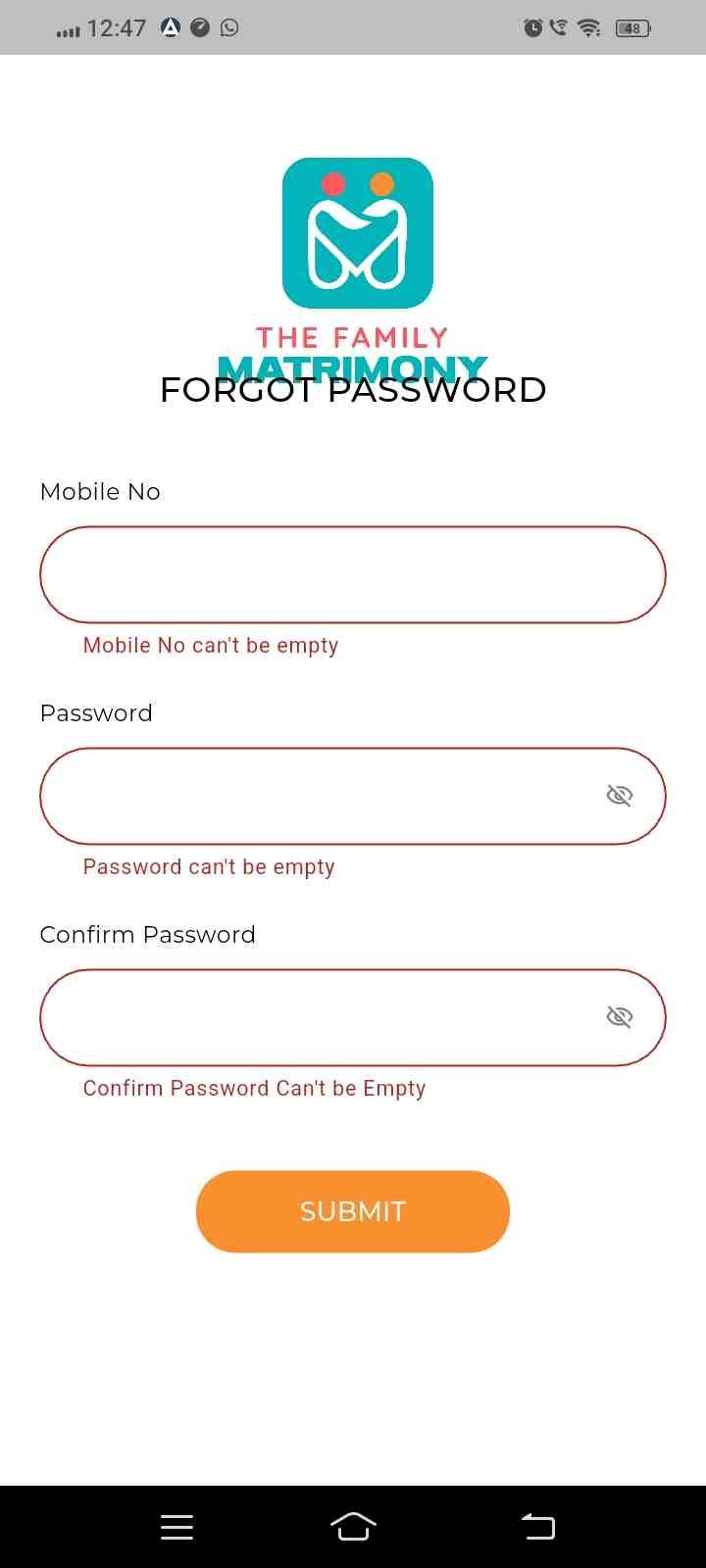Select the Confirm Password field
The height and width of the screenshot is (1568, 706).
pos(314,1017)
